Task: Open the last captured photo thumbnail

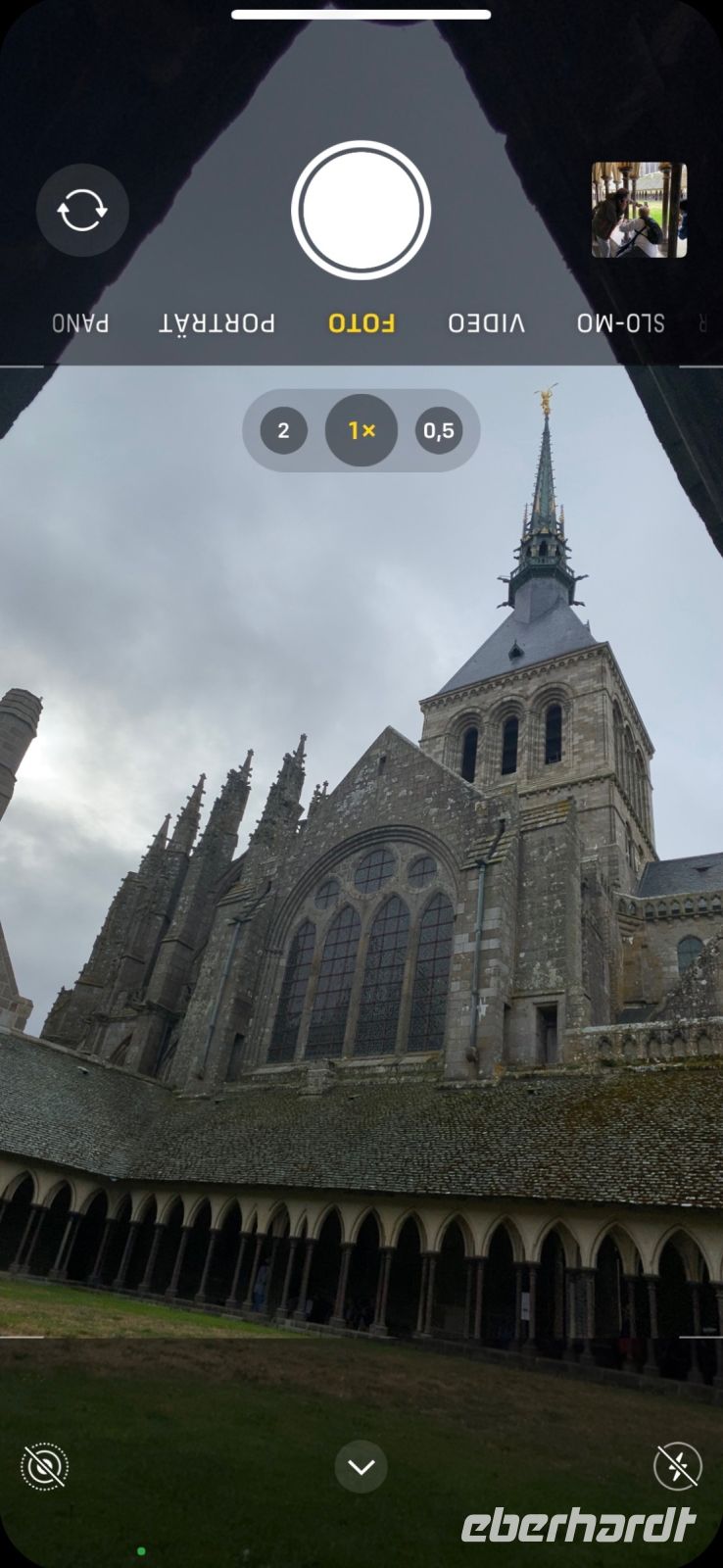Action: 639,210
